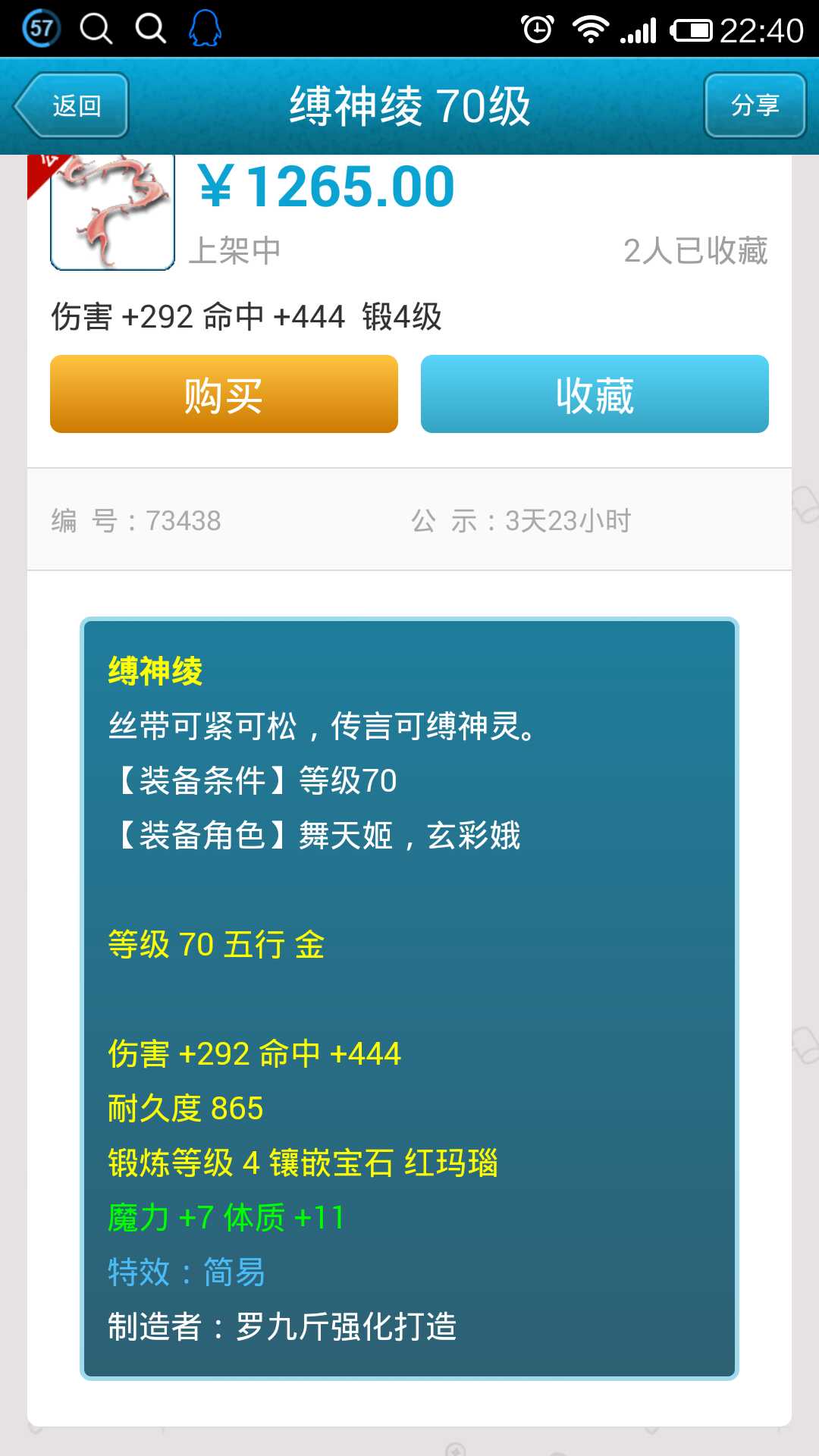Buy the item with 购买

(x=224, y=394)
